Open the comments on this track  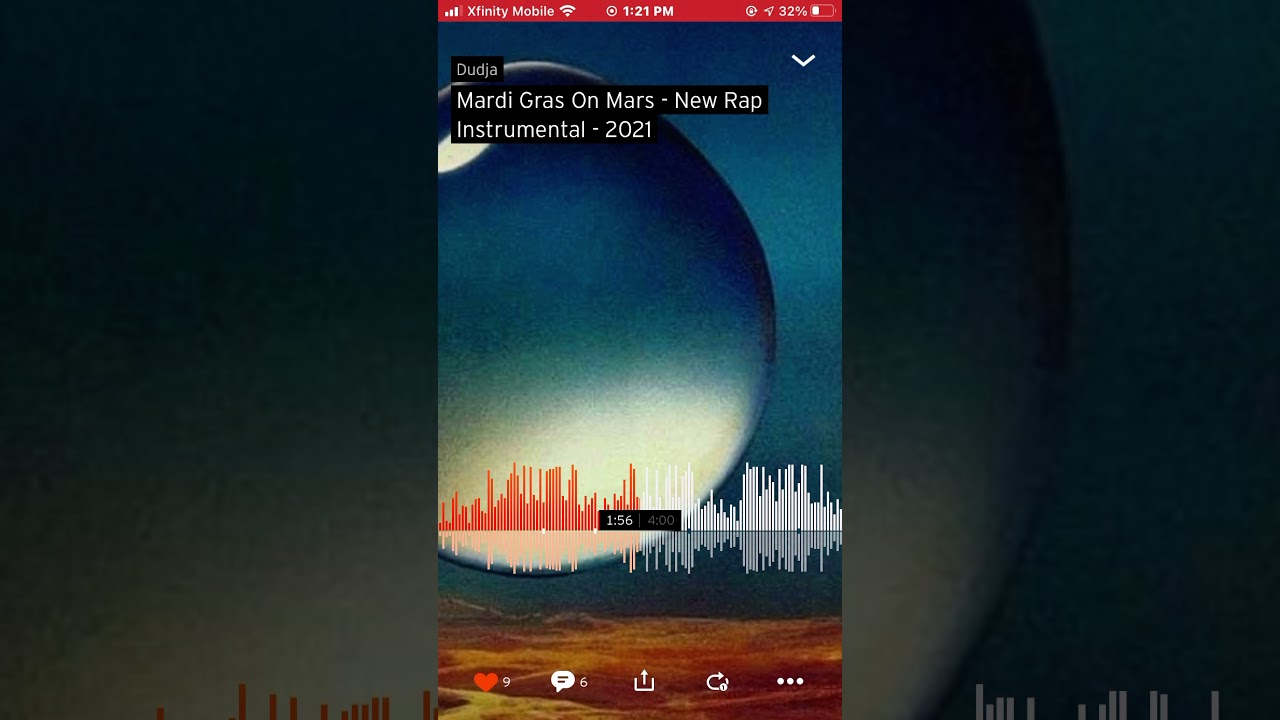pos(563,682)
